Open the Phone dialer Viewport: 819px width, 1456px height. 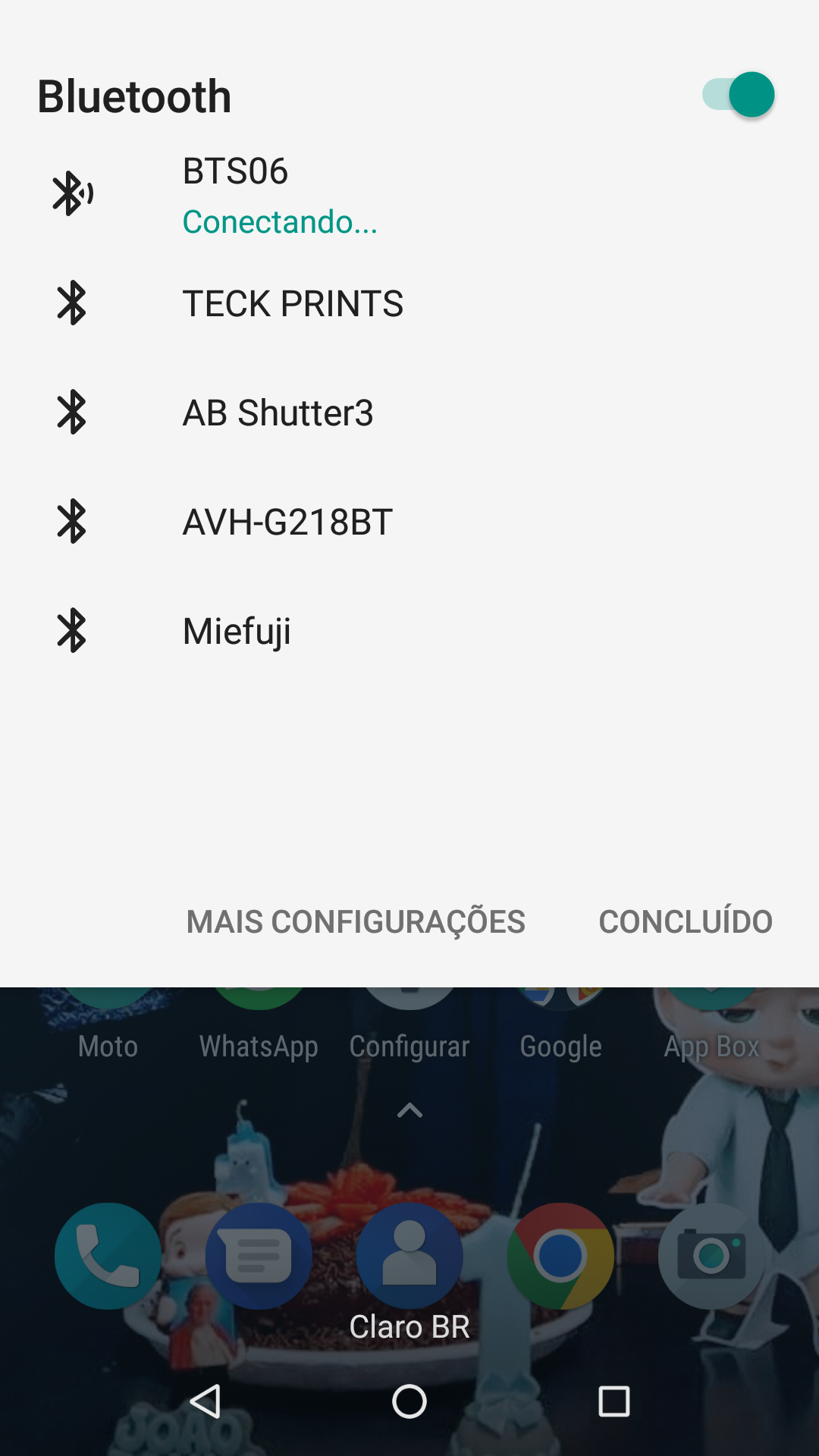tap(108, 1257)
